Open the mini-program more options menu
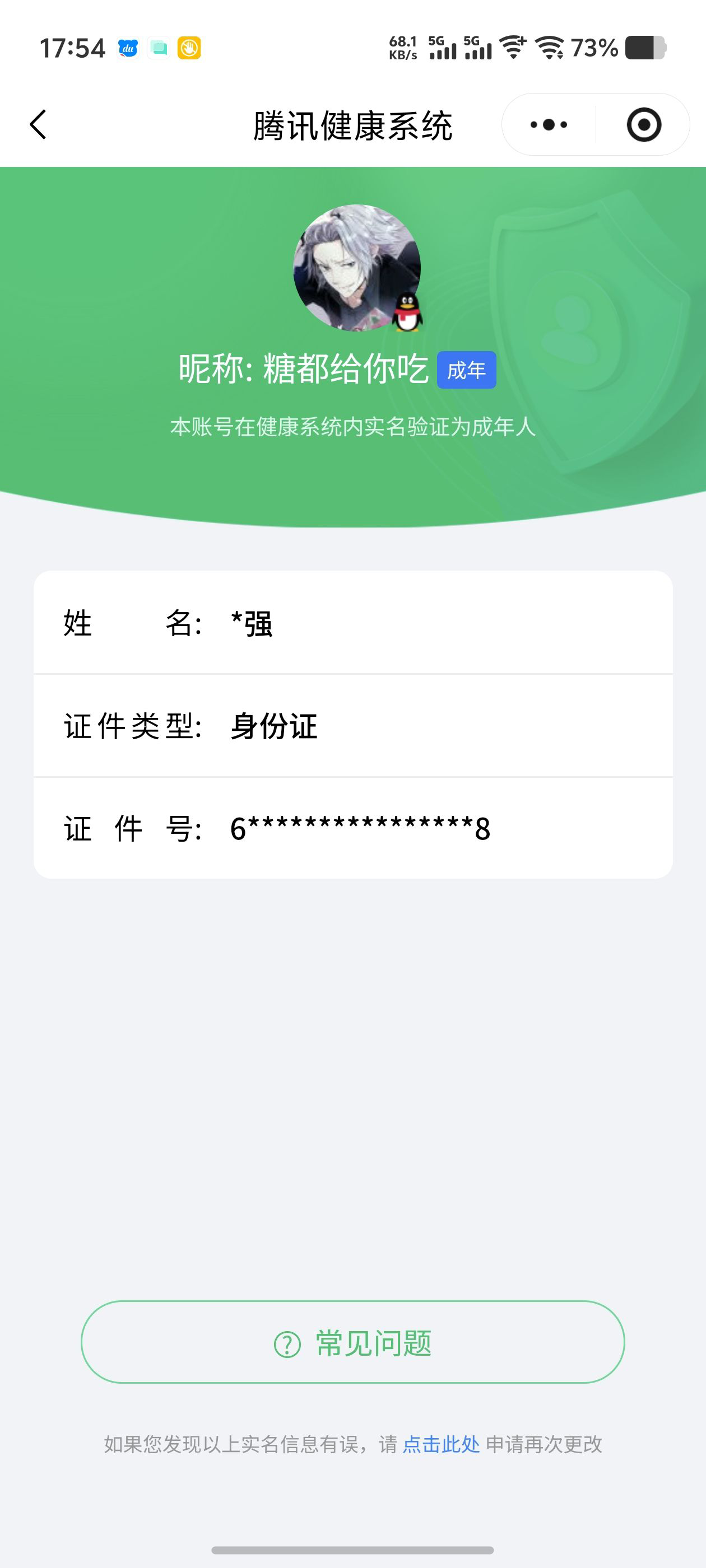The image size is (706, 1568). point(547,124)
